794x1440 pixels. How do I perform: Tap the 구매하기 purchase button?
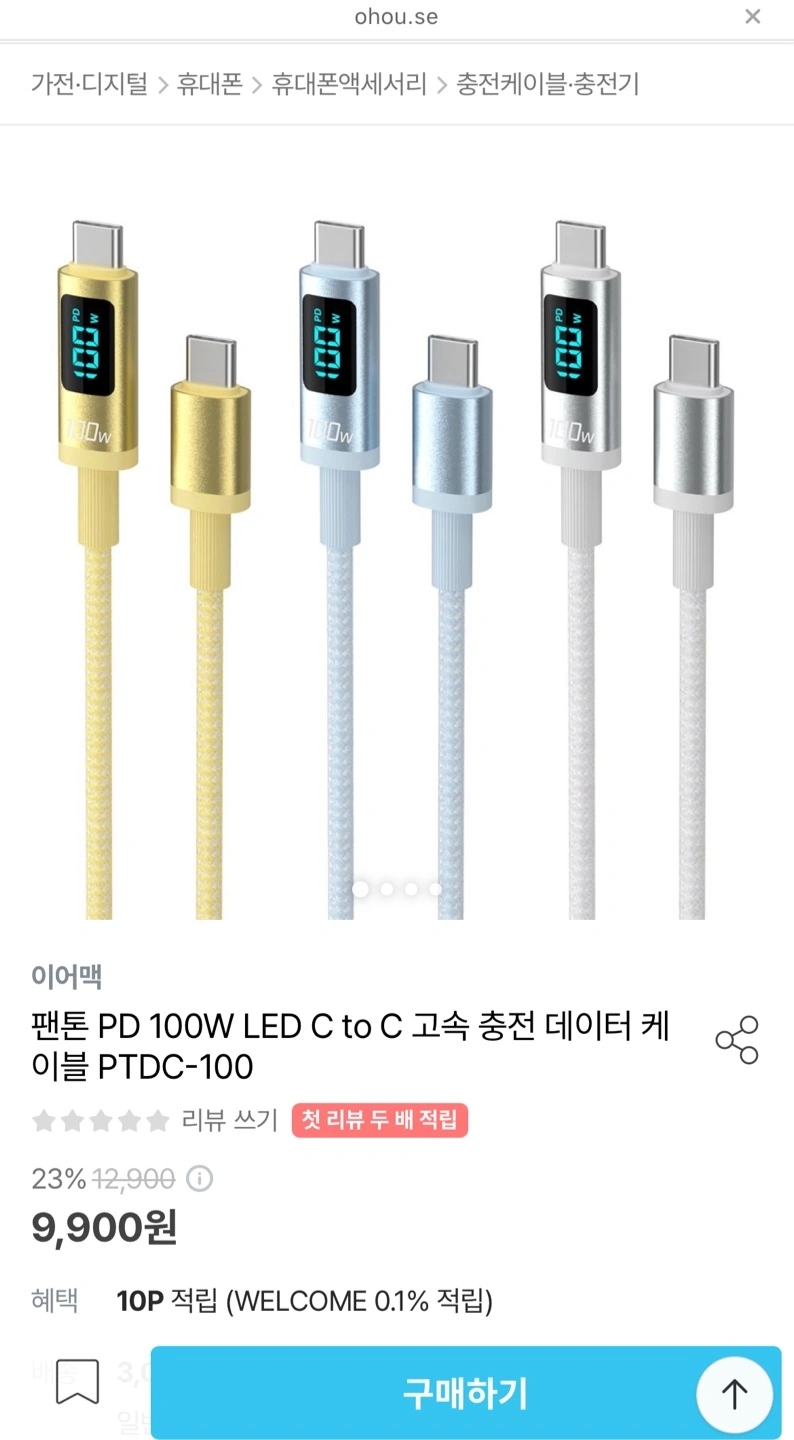tap(466, 1393)
